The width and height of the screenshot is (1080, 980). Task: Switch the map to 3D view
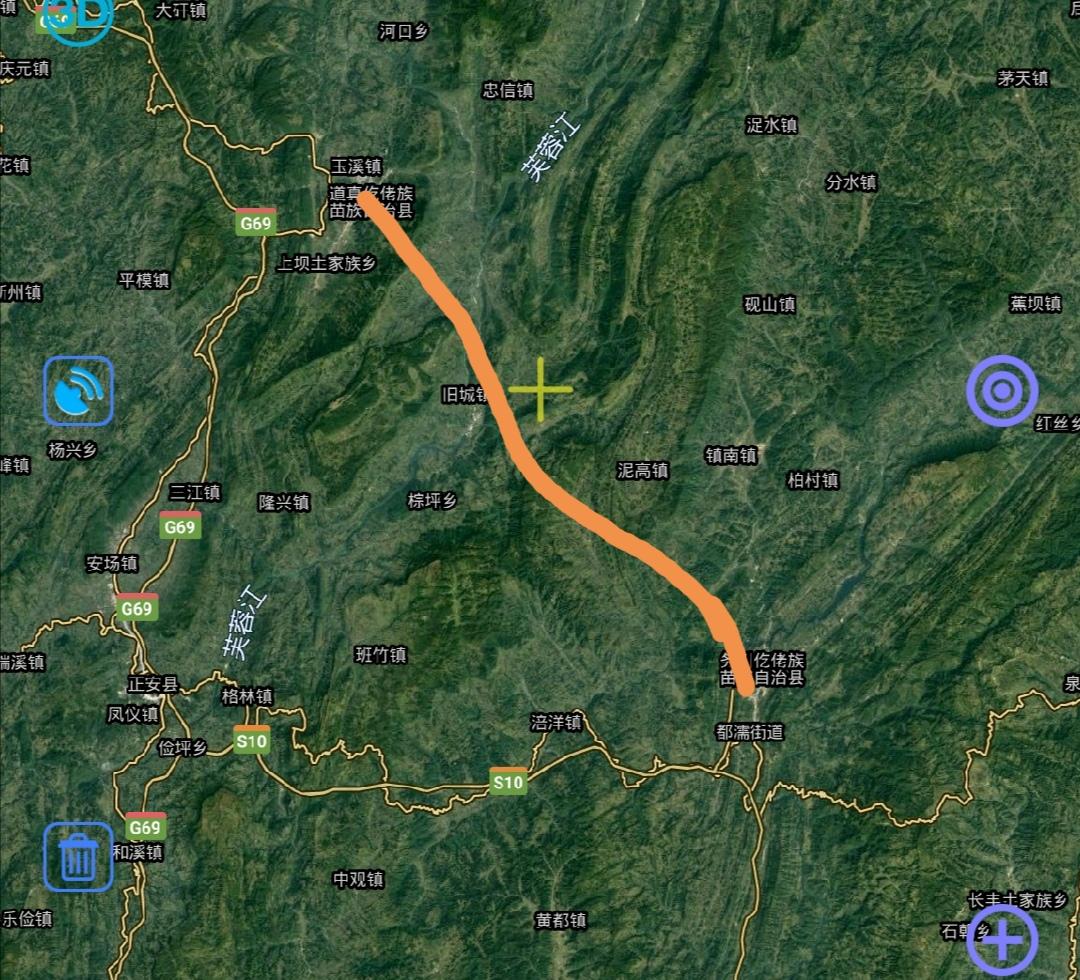click(x=78, y=15)
